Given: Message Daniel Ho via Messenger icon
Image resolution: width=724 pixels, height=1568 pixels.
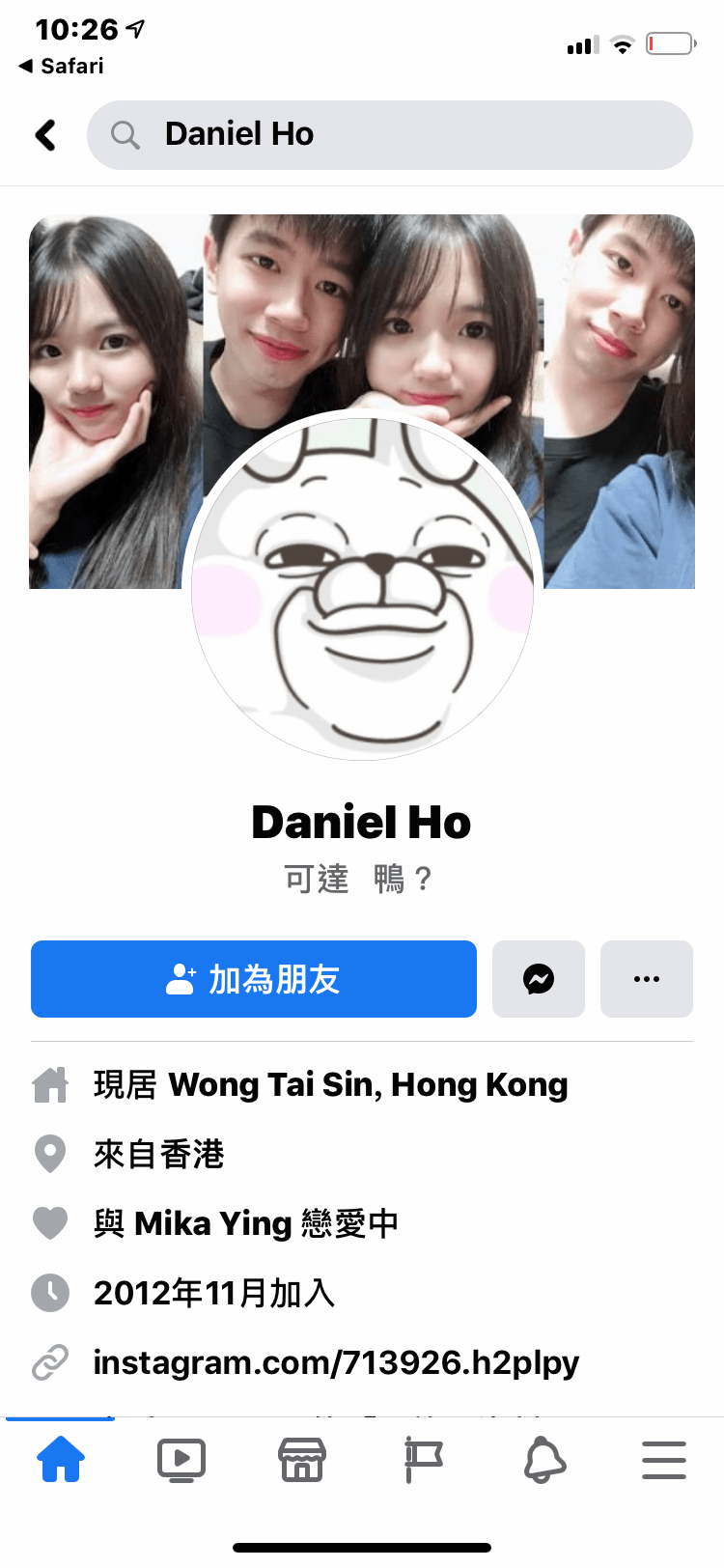Looking at the screenshot, I should point(539,979).
